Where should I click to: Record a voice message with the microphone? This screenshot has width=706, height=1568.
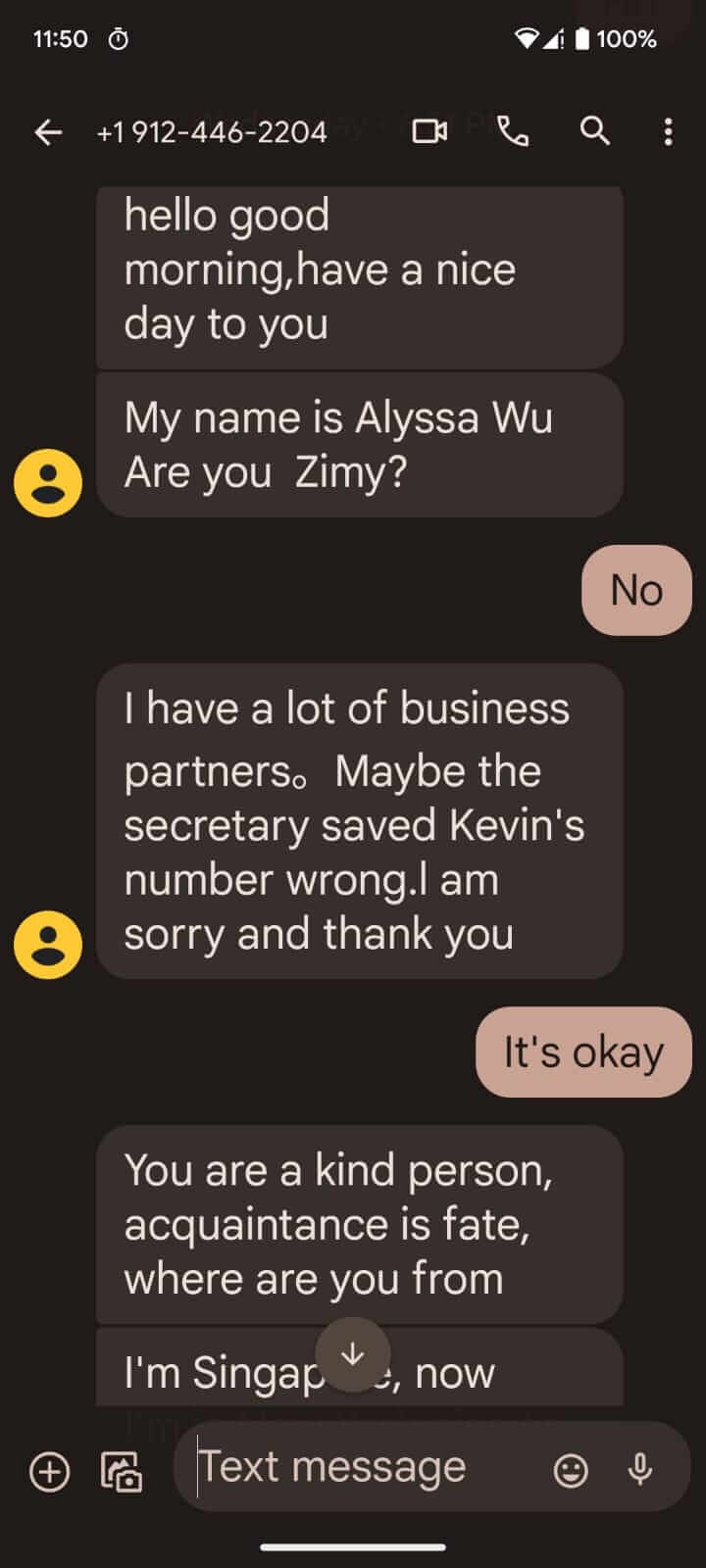(640, 1469)
